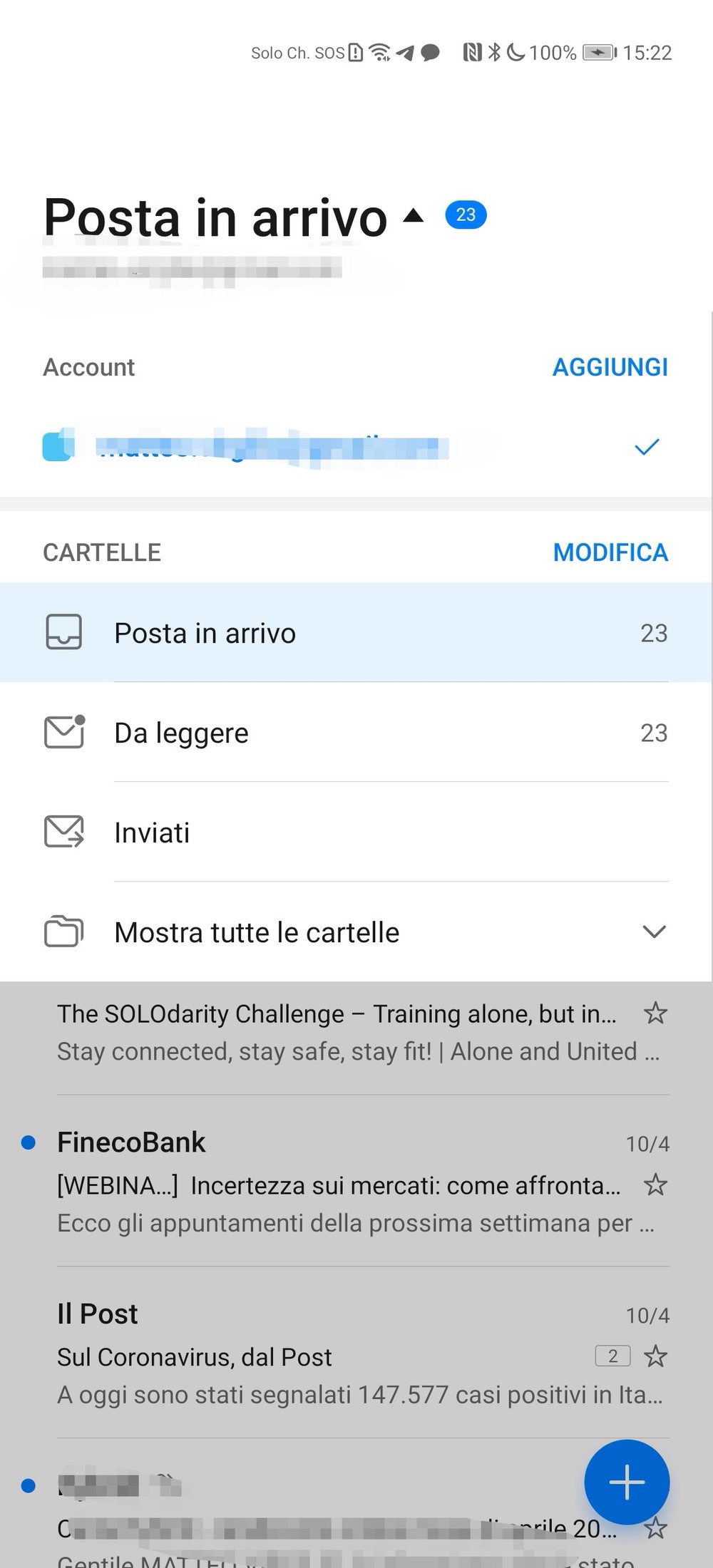
Task: Select the checked email account row
Action: [356, 447]
